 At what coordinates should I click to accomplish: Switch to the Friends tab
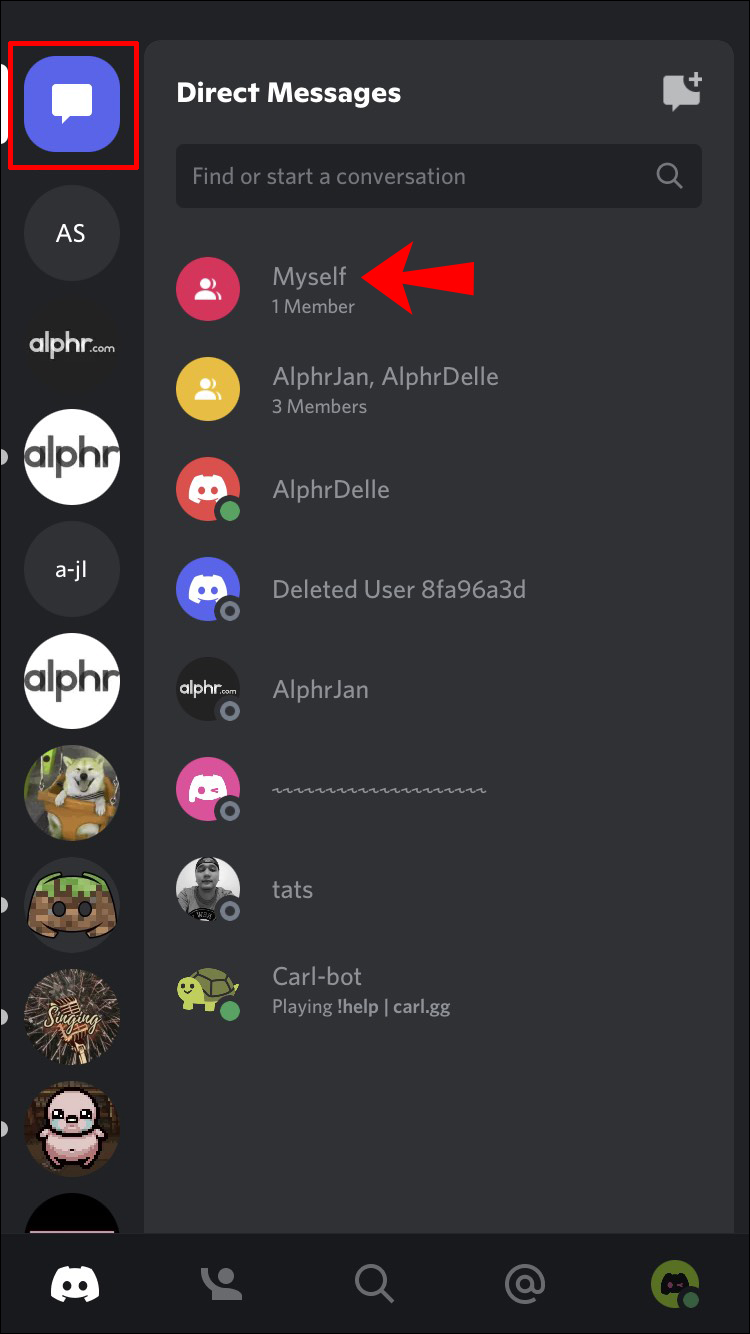pyautogui.click(x=221, y=1283)
